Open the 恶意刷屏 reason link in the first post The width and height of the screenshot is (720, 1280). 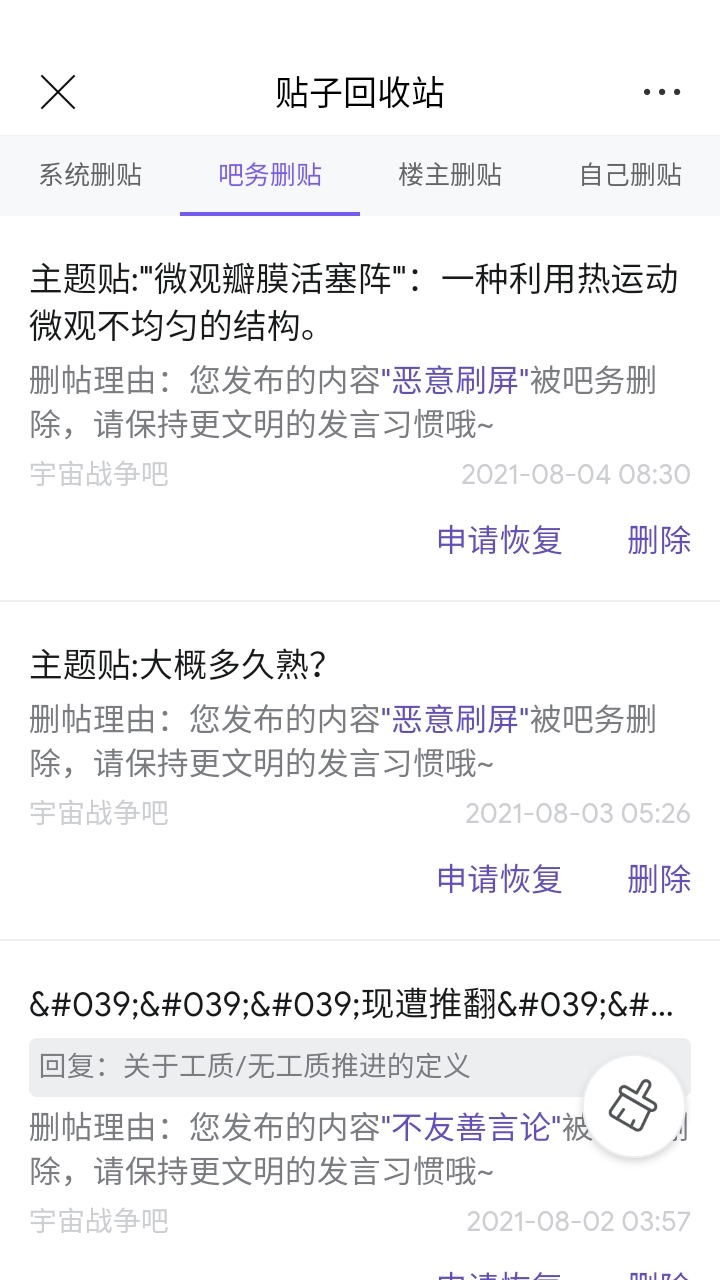(455, 381)
